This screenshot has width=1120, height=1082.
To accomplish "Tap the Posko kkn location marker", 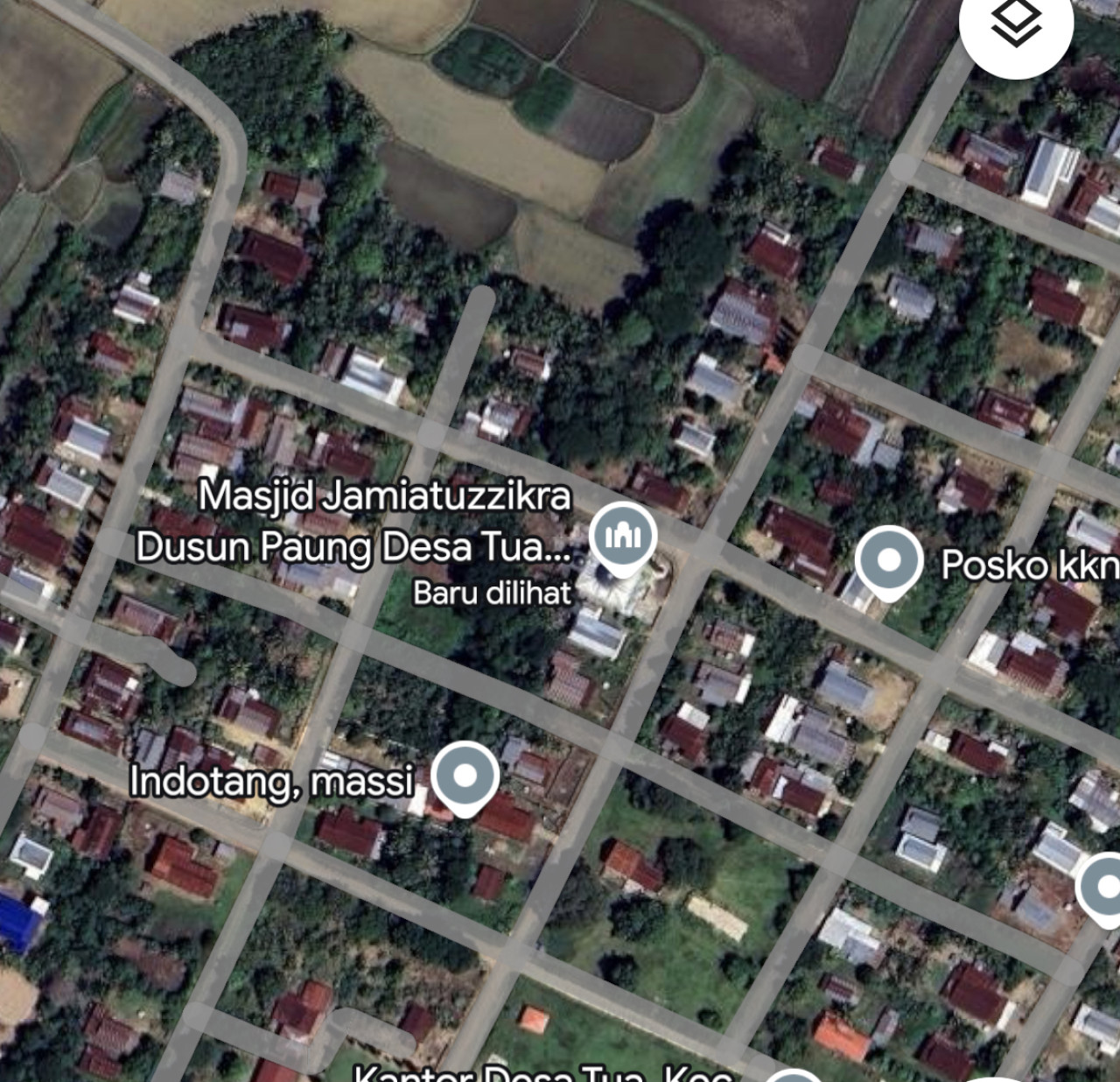I will (x=889, y=561).
